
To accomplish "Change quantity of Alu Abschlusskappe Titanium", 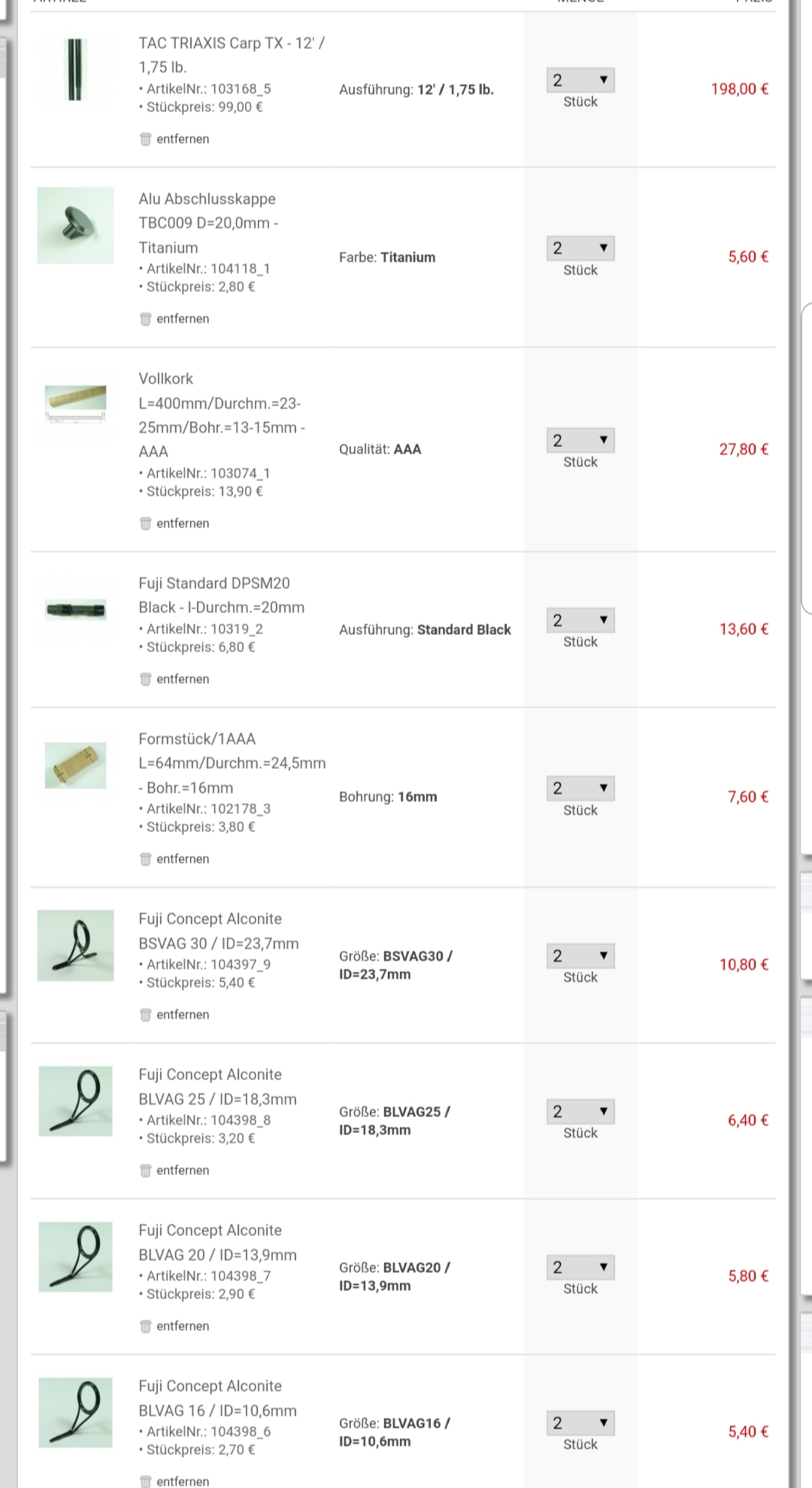I will point(580,248).
